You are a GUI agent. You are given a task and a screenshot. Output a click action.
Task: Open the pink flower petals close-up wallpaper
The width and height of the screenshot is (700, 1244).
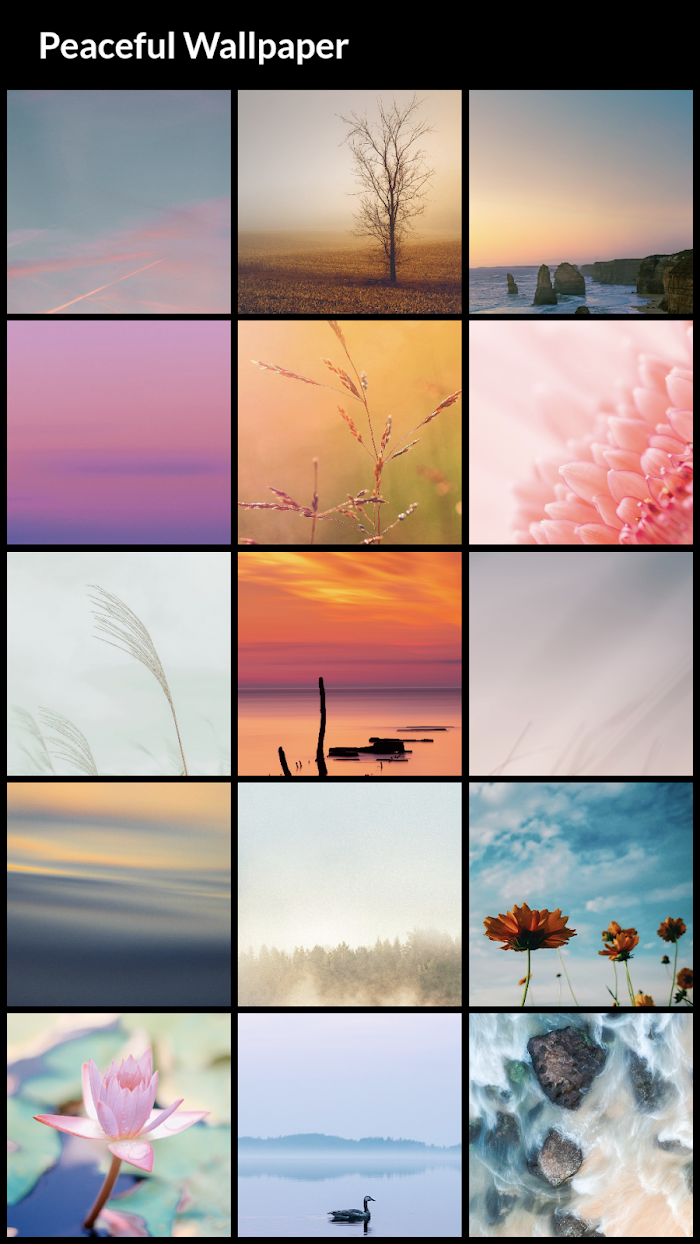(x=581, y=432)
